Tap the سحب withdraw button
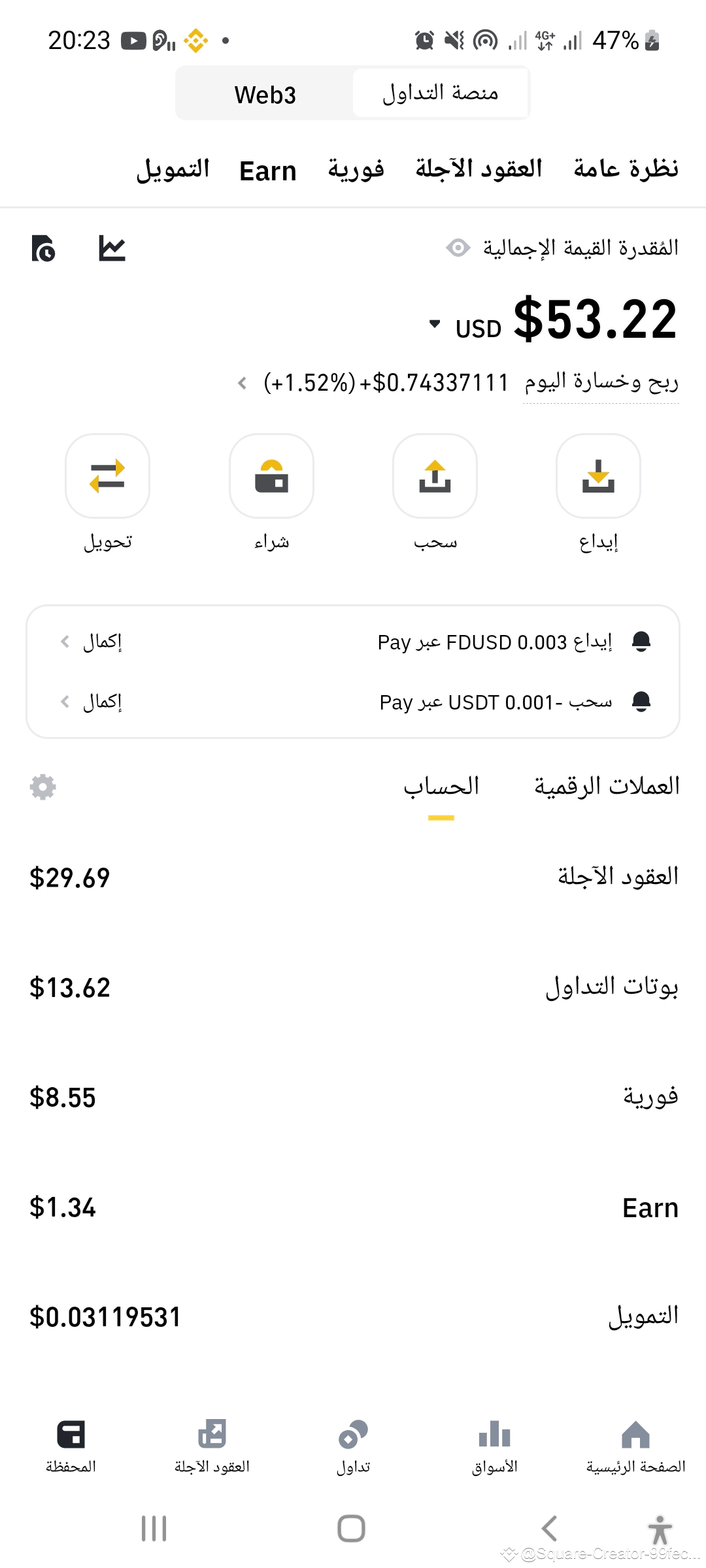 [x=435, y=476]
